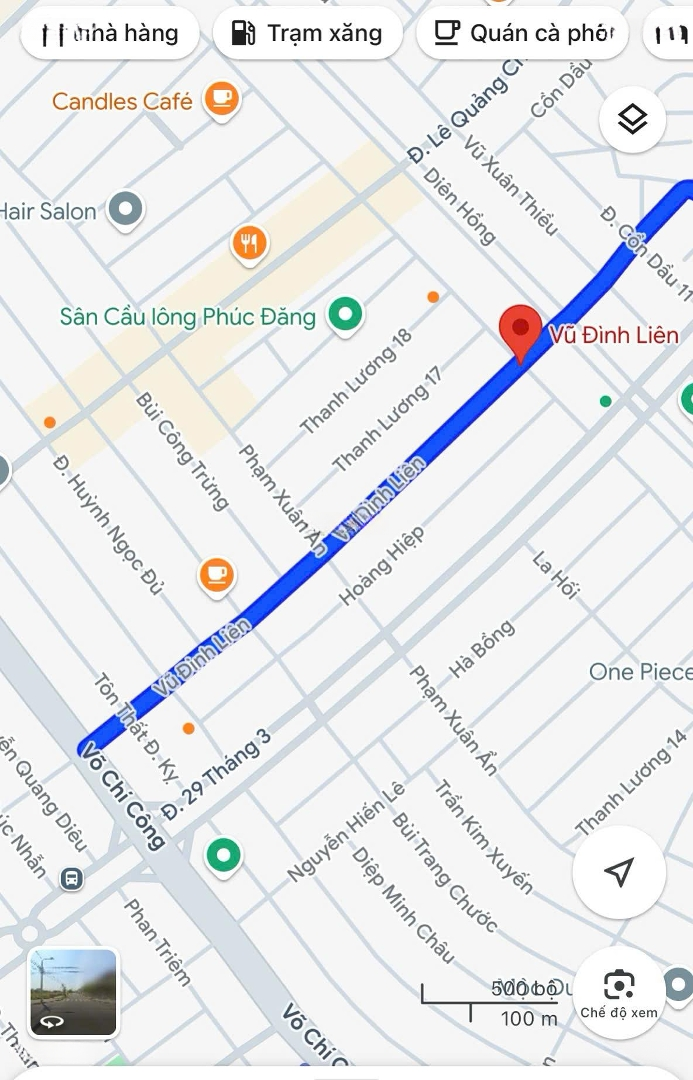Open Candles Café place marker

click(x=221, y=100)
